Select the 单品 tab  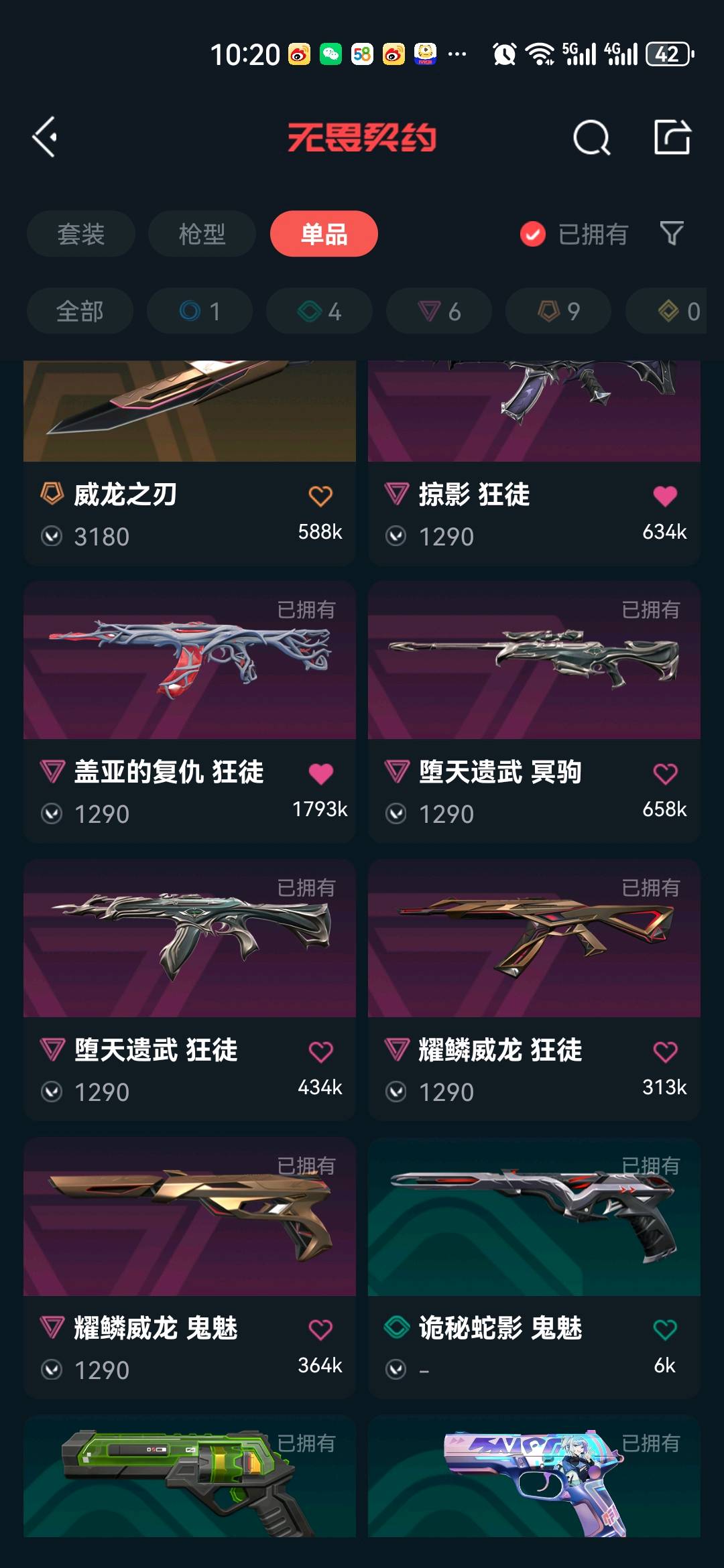pyautogui.click(x=324, y=234)
